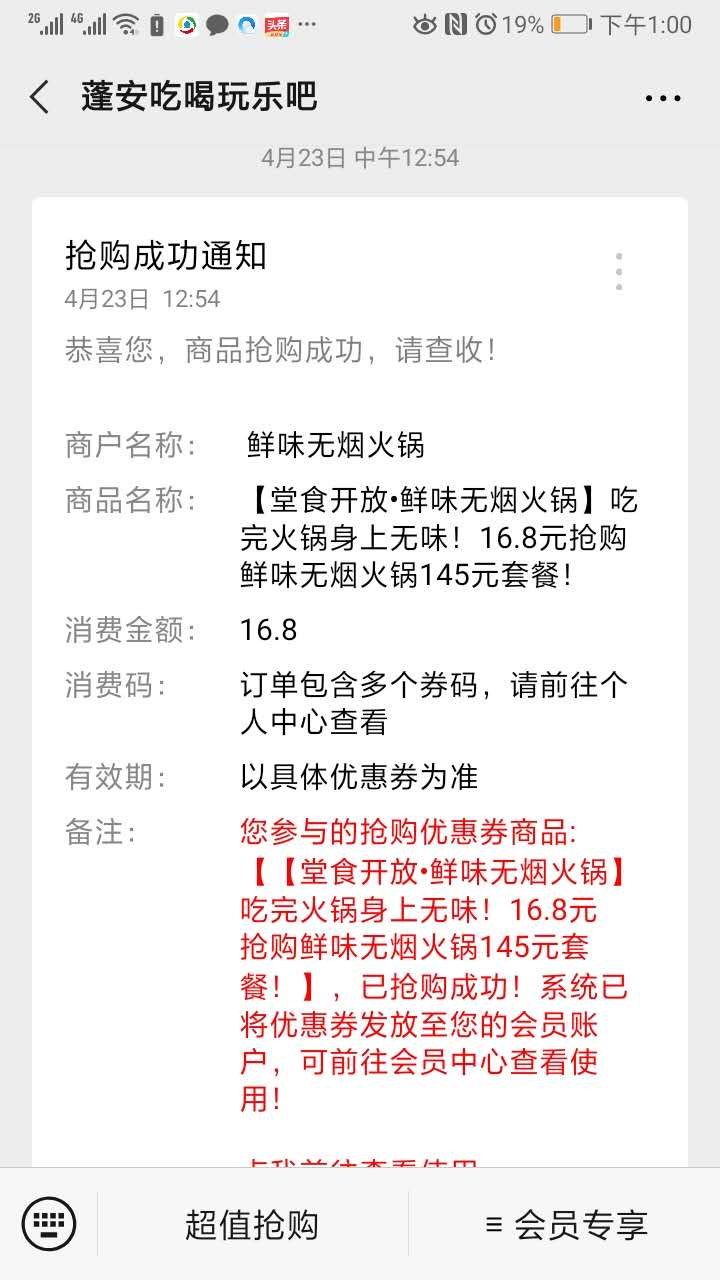Open the chat's more options menu
Viewport: 720px width, 1280px height.
pyautogui.click(x=663, y=98)
